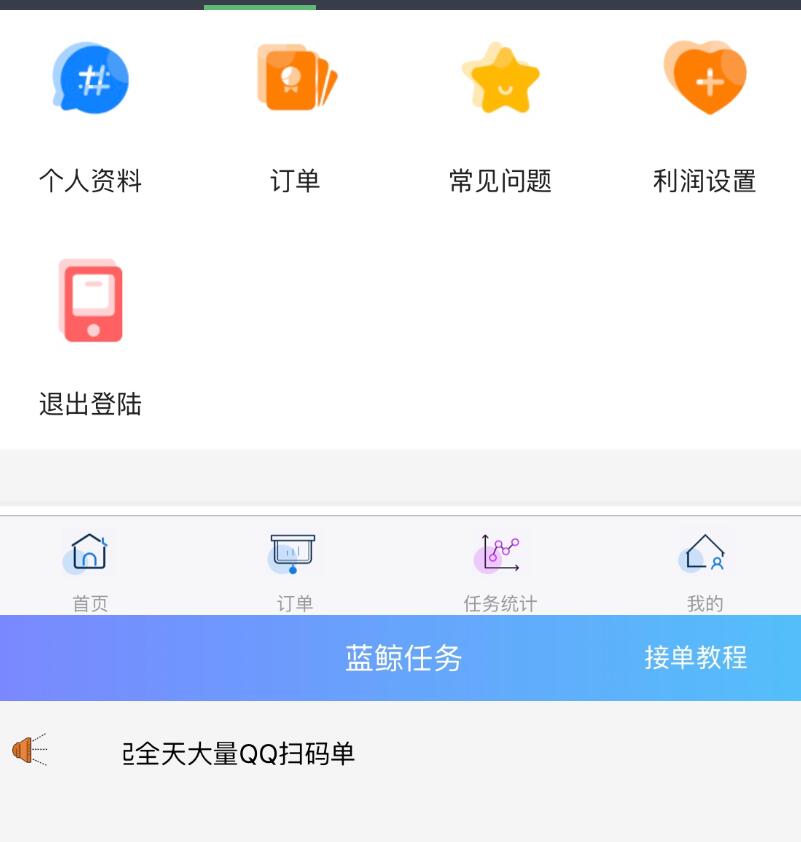Tap the 个人资料 text label
The width and height of the screenshot is (801, 842).
(x=90, y=181)
